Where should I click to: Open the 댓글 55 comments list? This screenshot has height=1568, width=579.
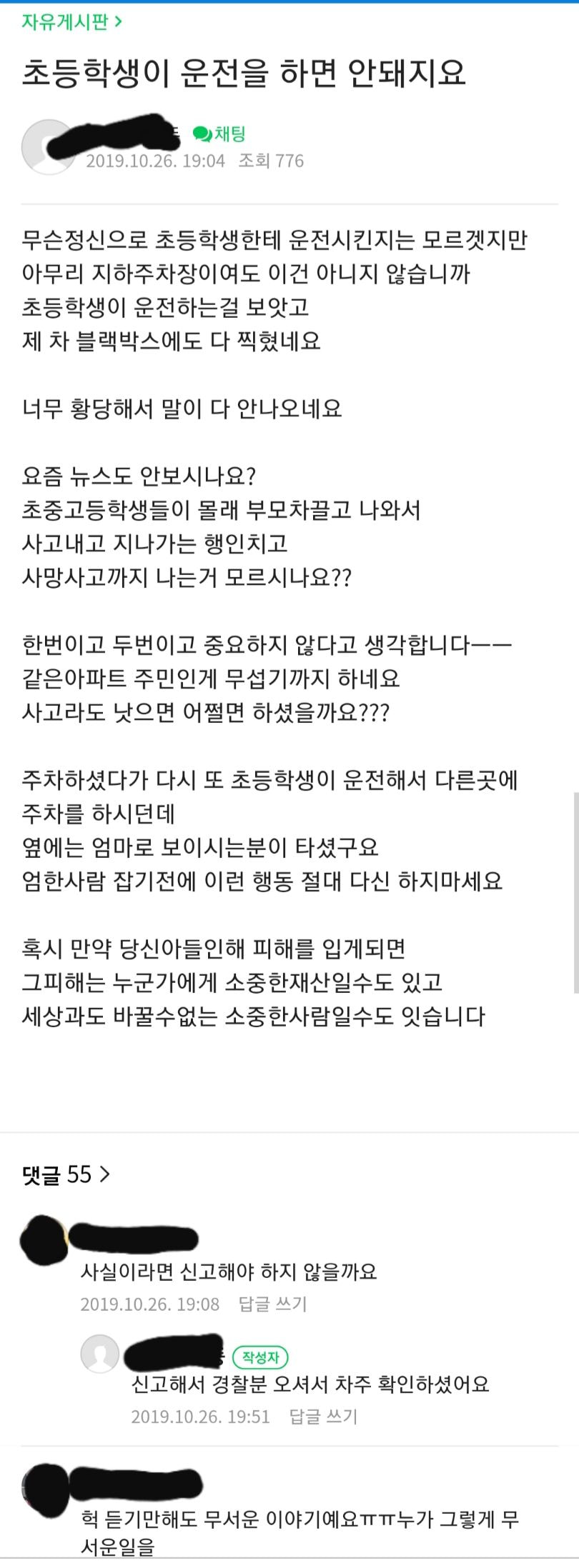pyautogui.click(x=66, y=1174)
